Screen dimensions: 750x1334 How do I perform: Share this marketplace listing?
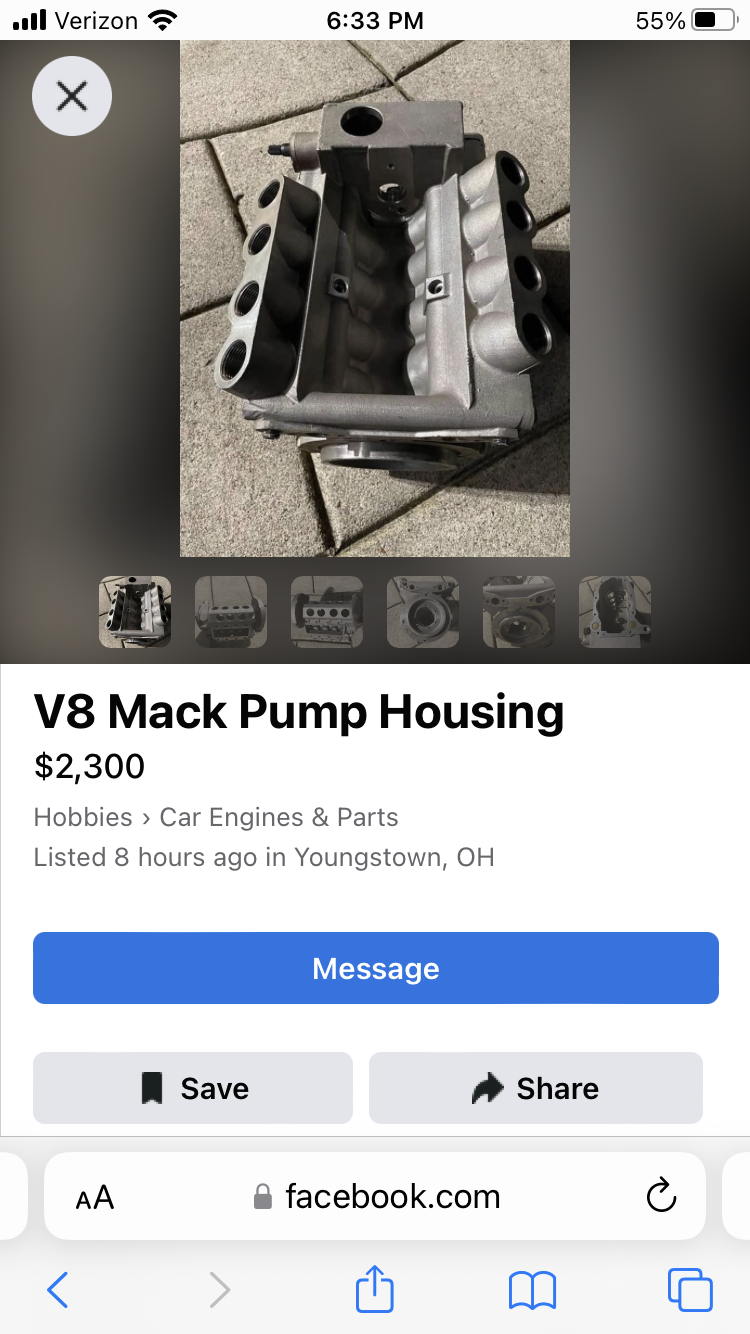pos(536,1088)
